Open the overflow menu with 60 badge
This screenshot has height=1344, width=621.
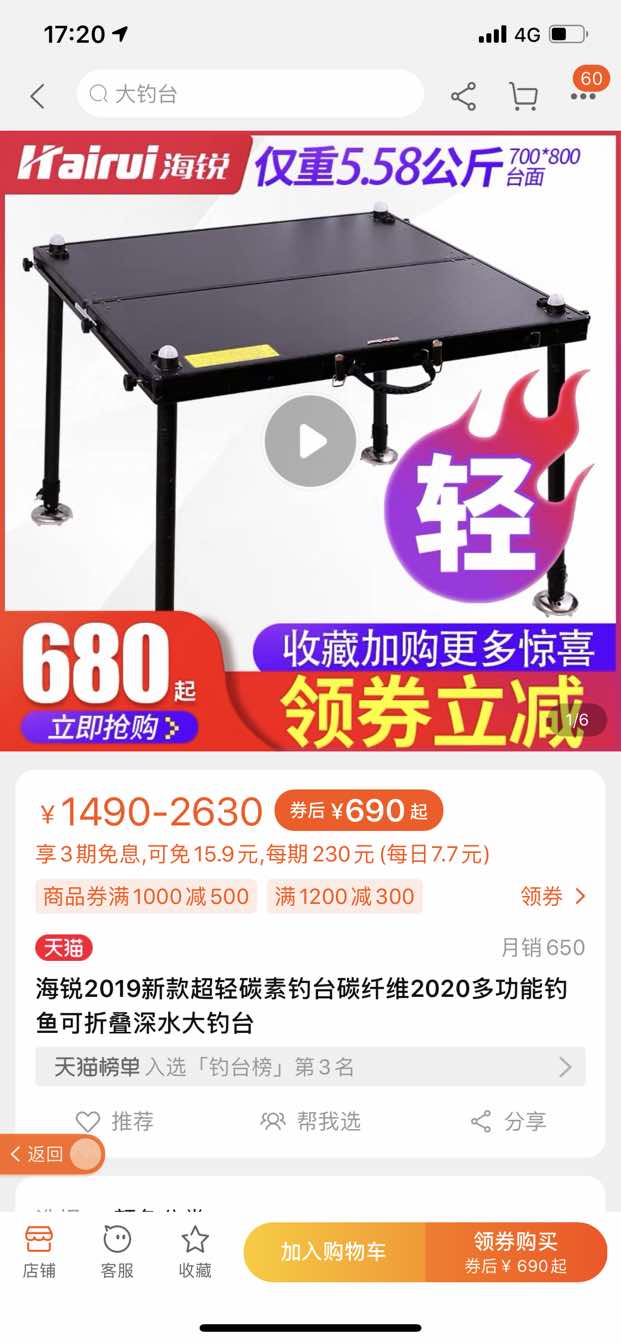tap(583, 94)
